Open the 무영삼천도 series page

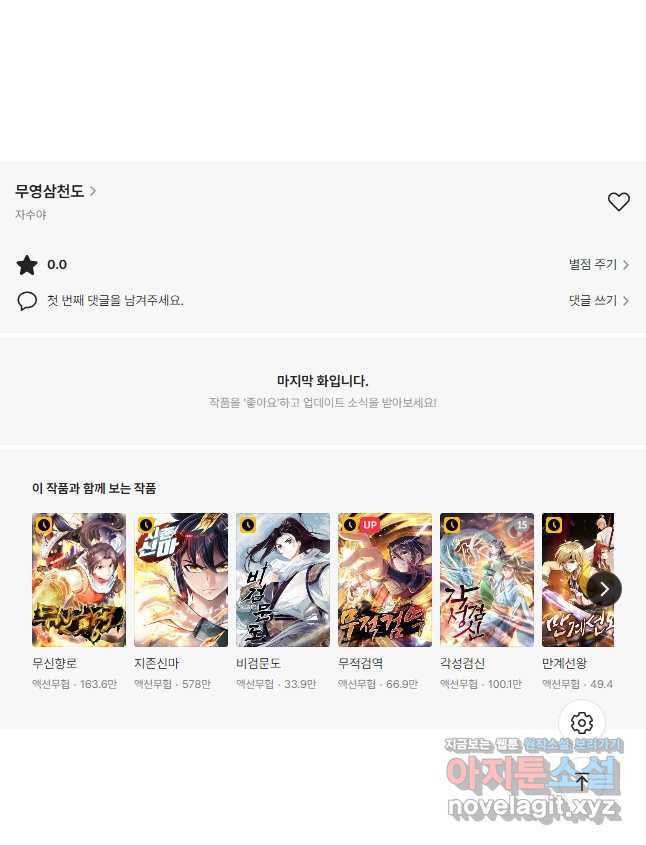point(56,191)
